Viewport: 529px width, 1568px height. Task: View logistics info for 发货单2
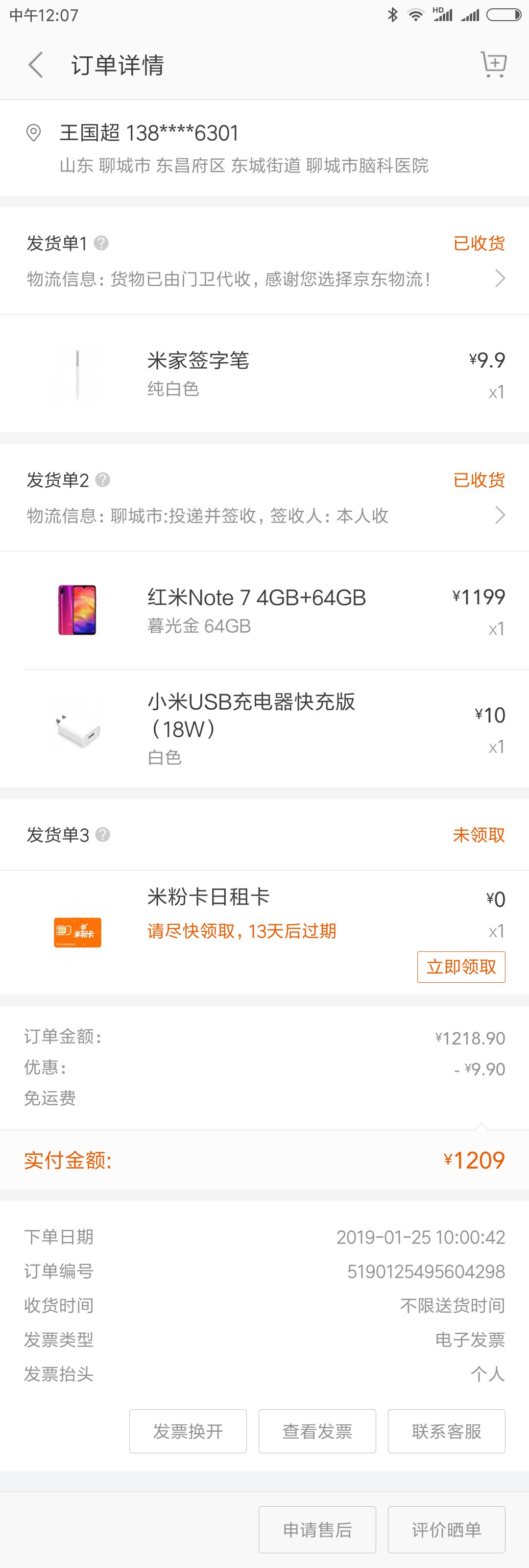click(264, 516)
